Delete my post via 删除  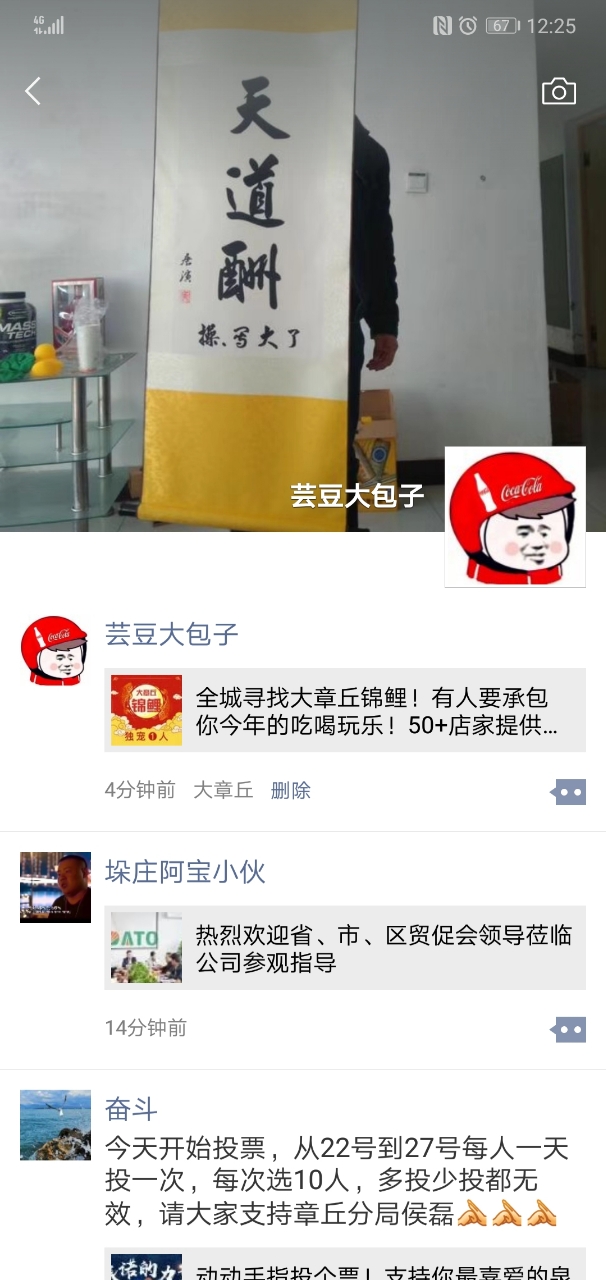291,790
